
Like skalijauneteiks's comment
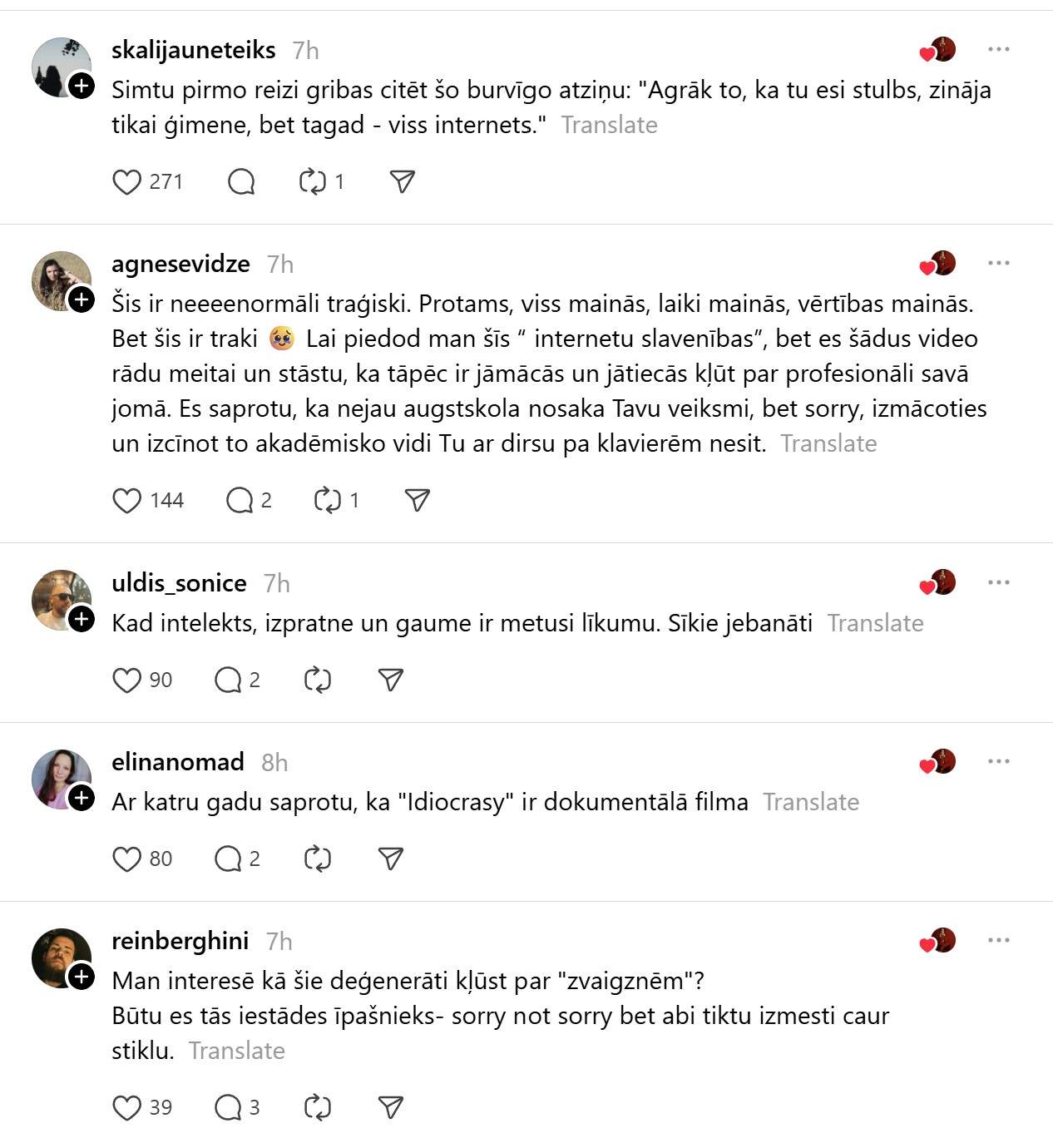(126, 182)
